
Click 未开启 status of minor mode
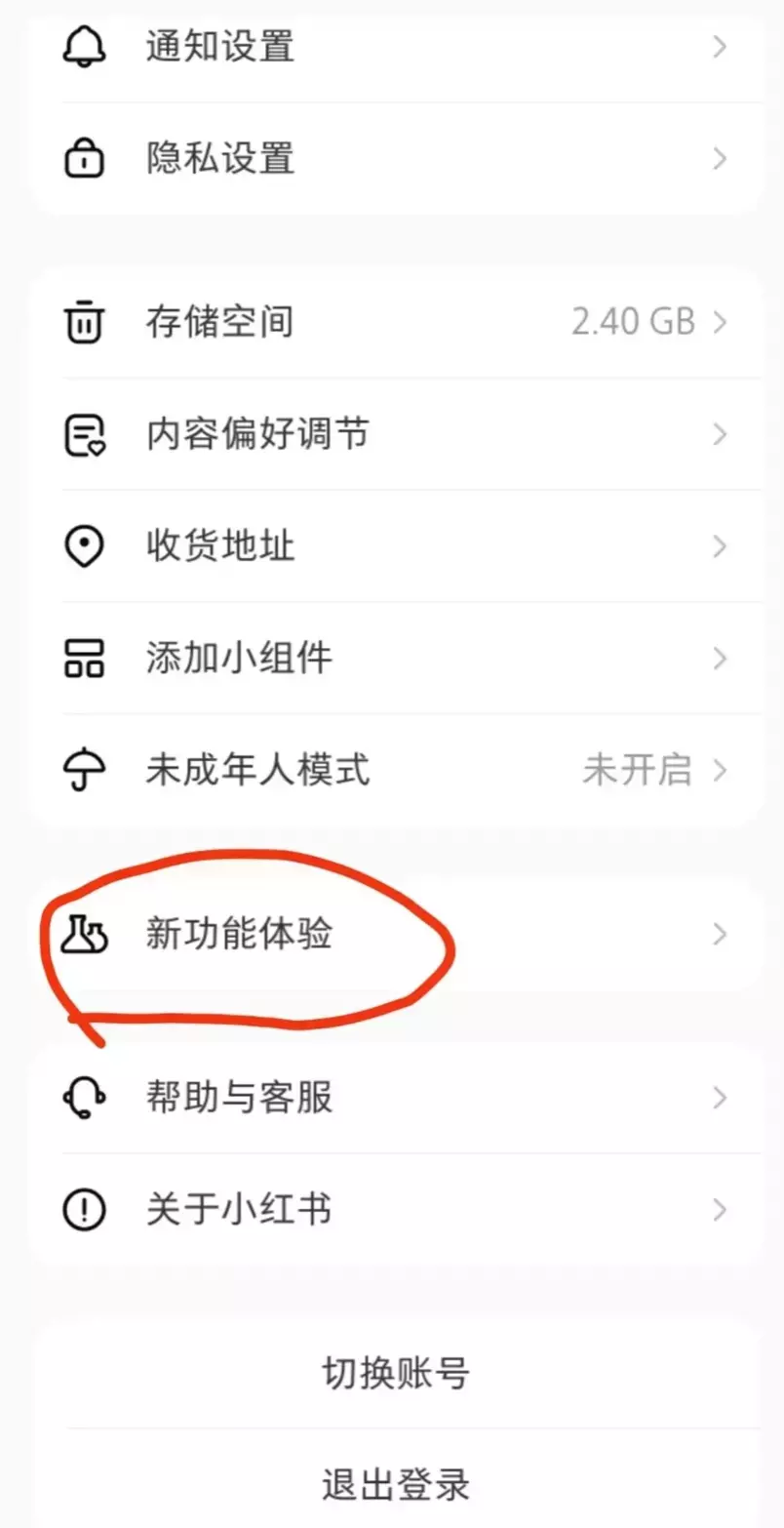[640, 770]
